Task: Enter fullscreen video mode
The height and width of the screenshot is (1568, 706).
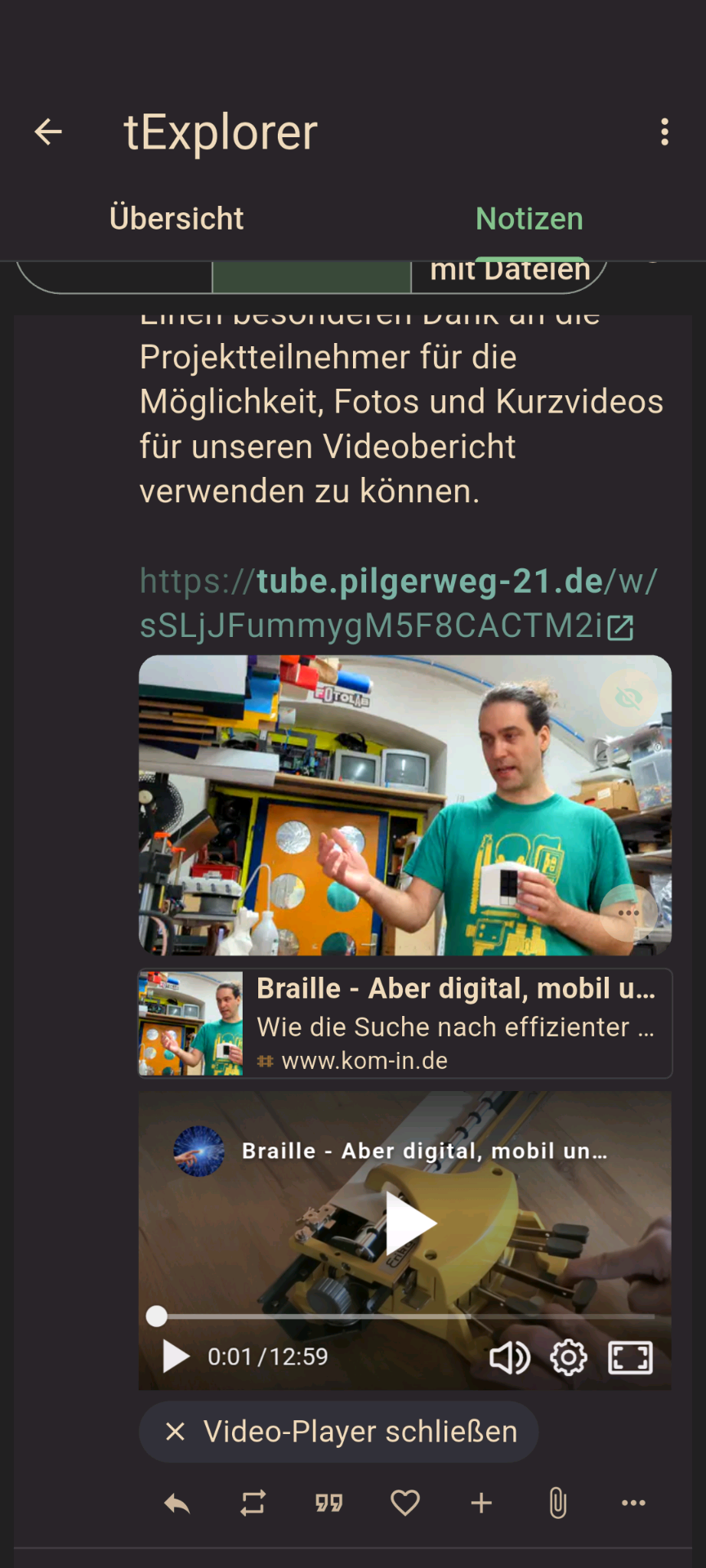Action: click(x=631, y=1357)
